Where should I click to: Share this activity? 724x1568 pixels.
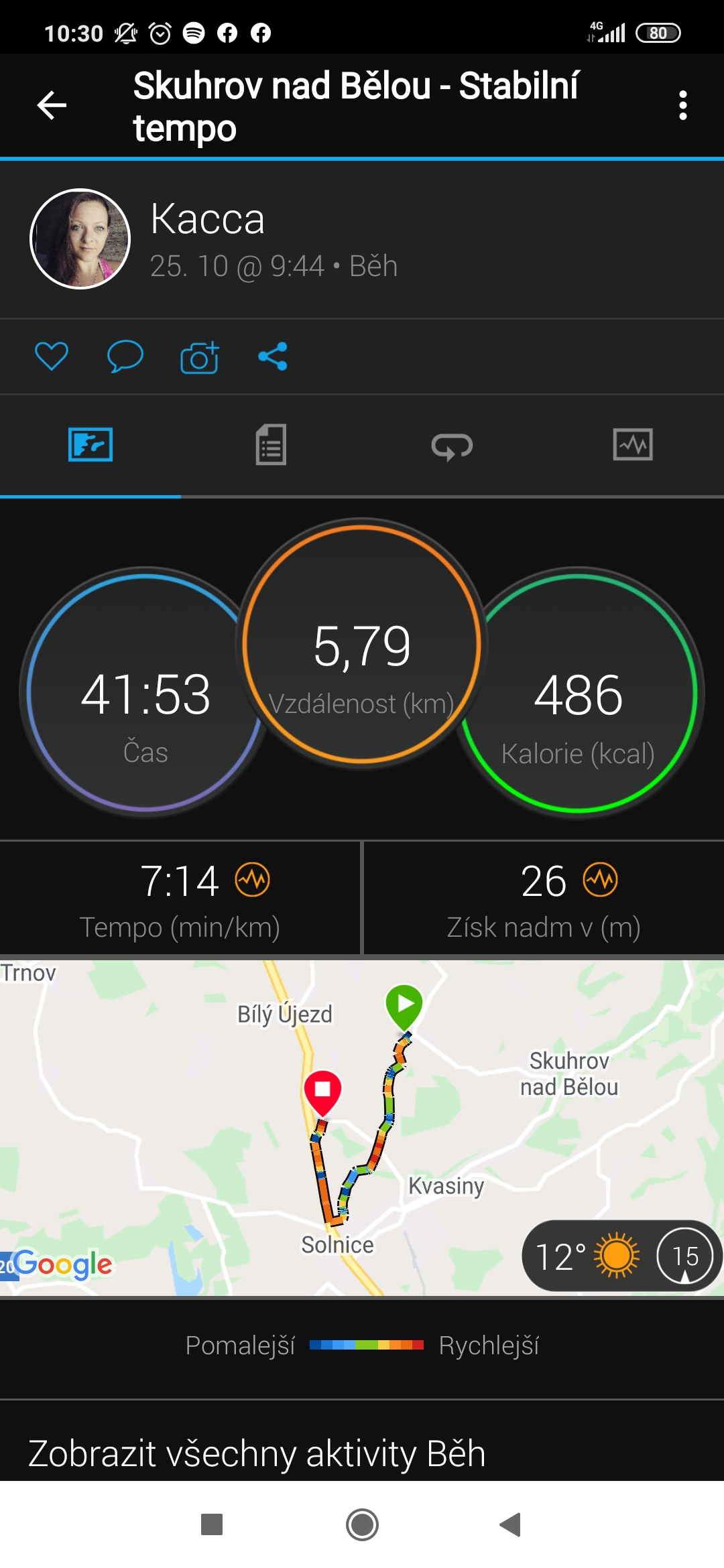[273, 356]
